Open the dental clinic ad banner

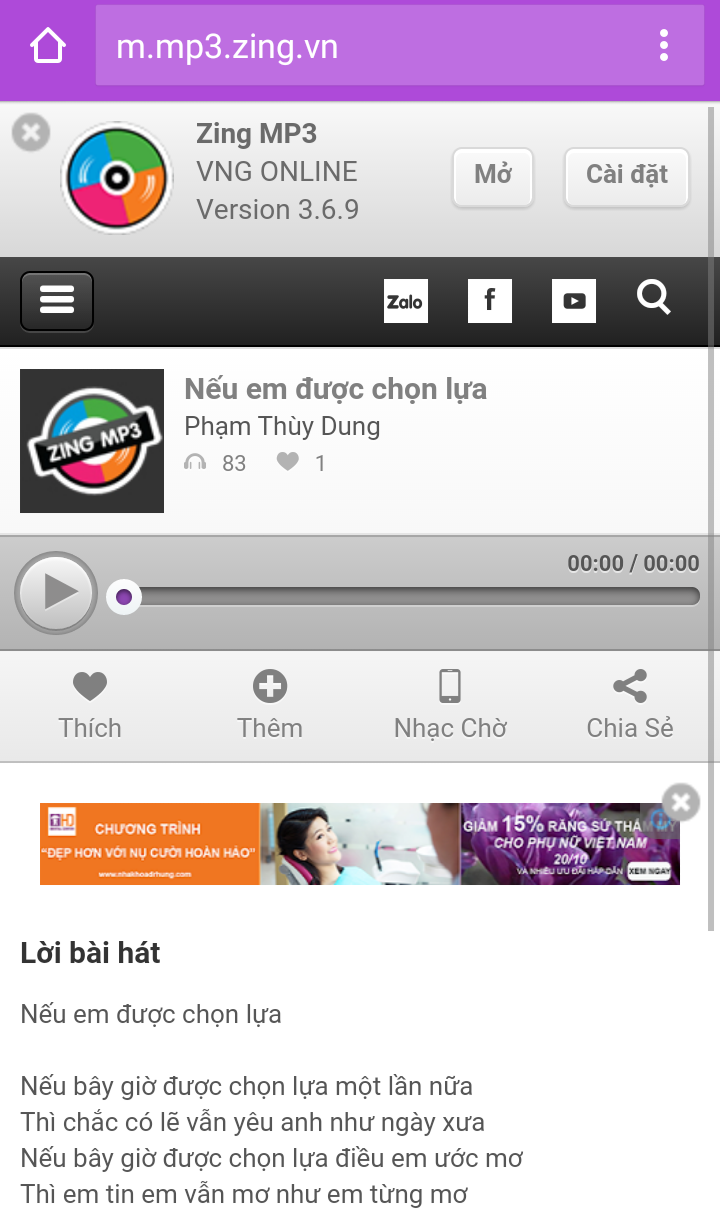(360, 845)
